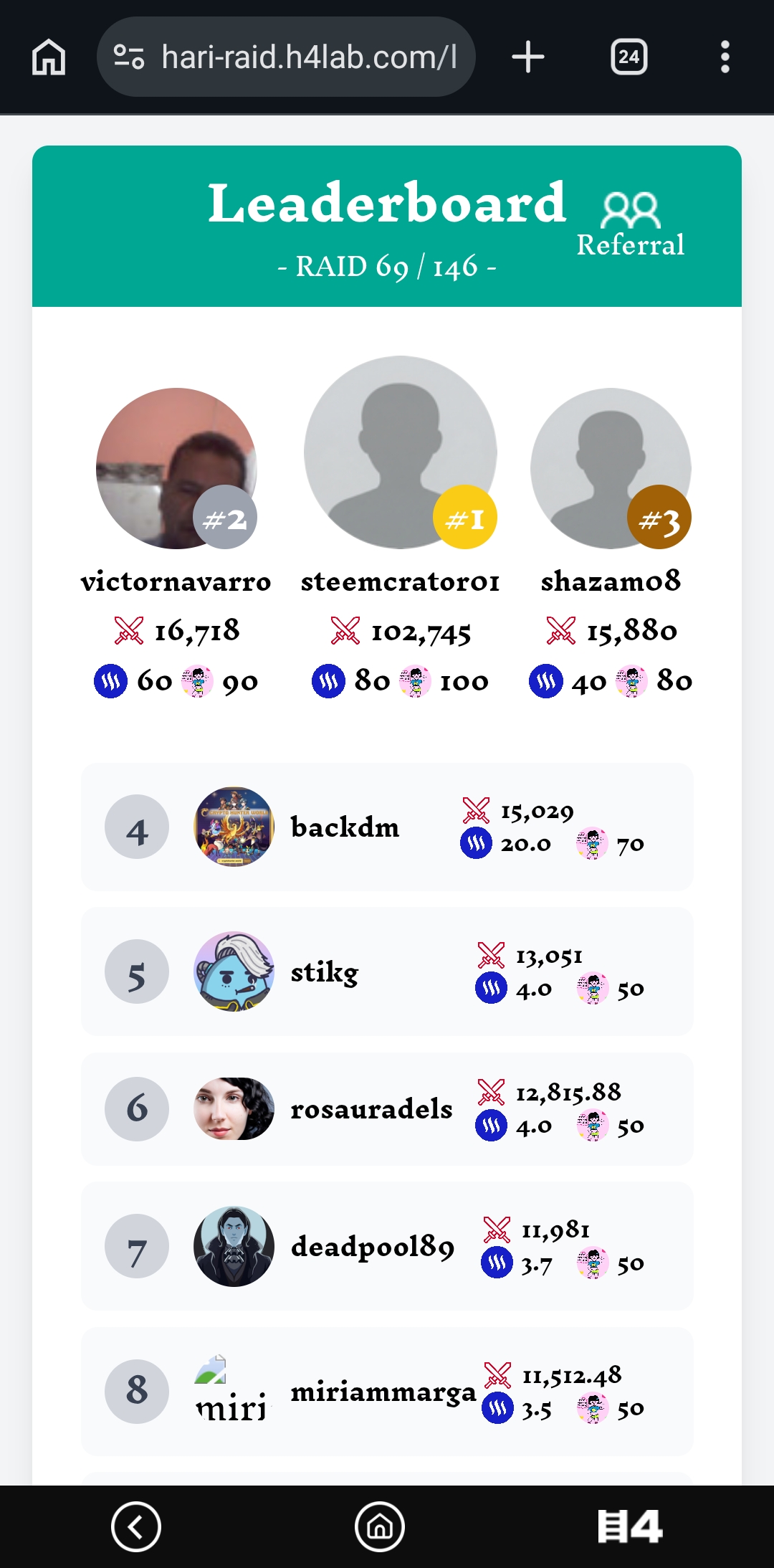Open the stikg leaderboard row
Viewport: 774px width, 1568px height.
coord(387,971)
